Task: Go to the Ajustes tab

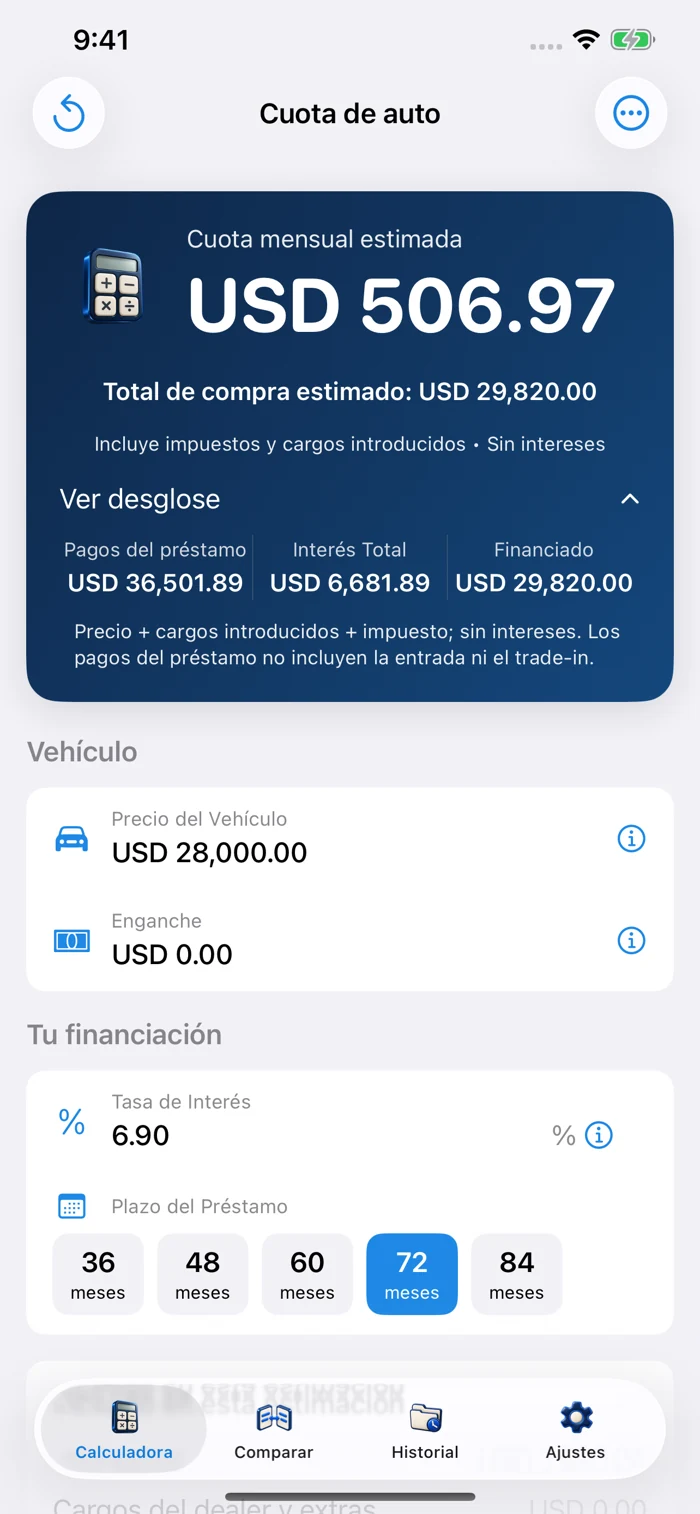Action: pyautogui.click(x=576, y=1430)
